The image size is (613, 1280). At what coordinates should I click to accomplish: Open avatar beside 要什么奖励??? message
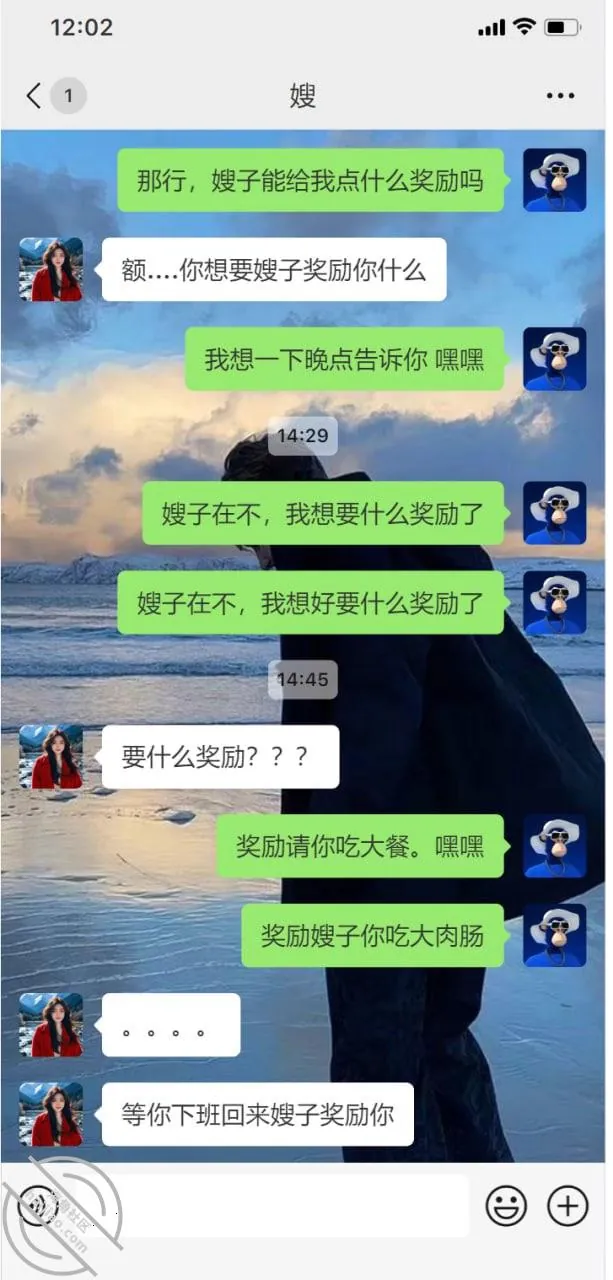click(51, 757)
